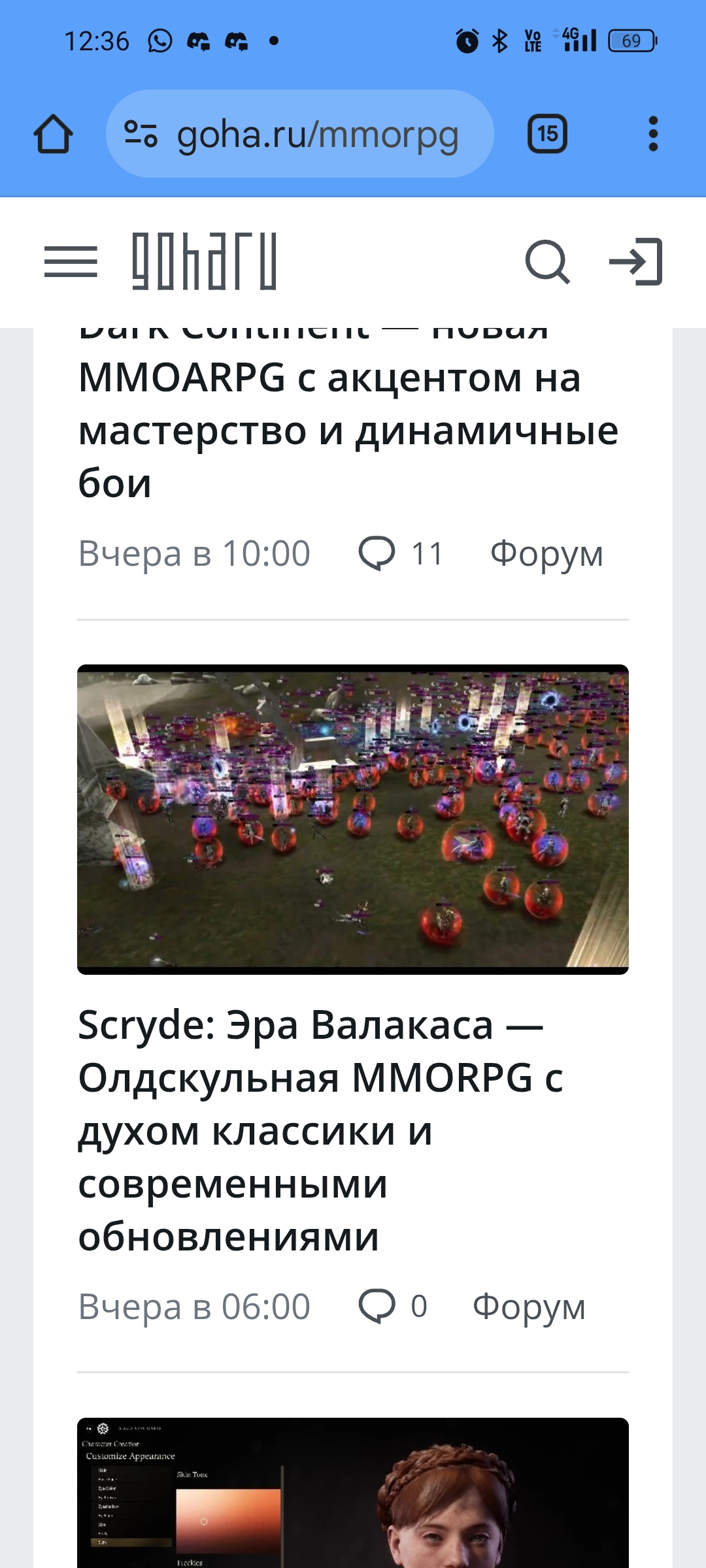
Task: Expand browser tab switcher showing 15 tabs
Action: (x=546, y=134)
